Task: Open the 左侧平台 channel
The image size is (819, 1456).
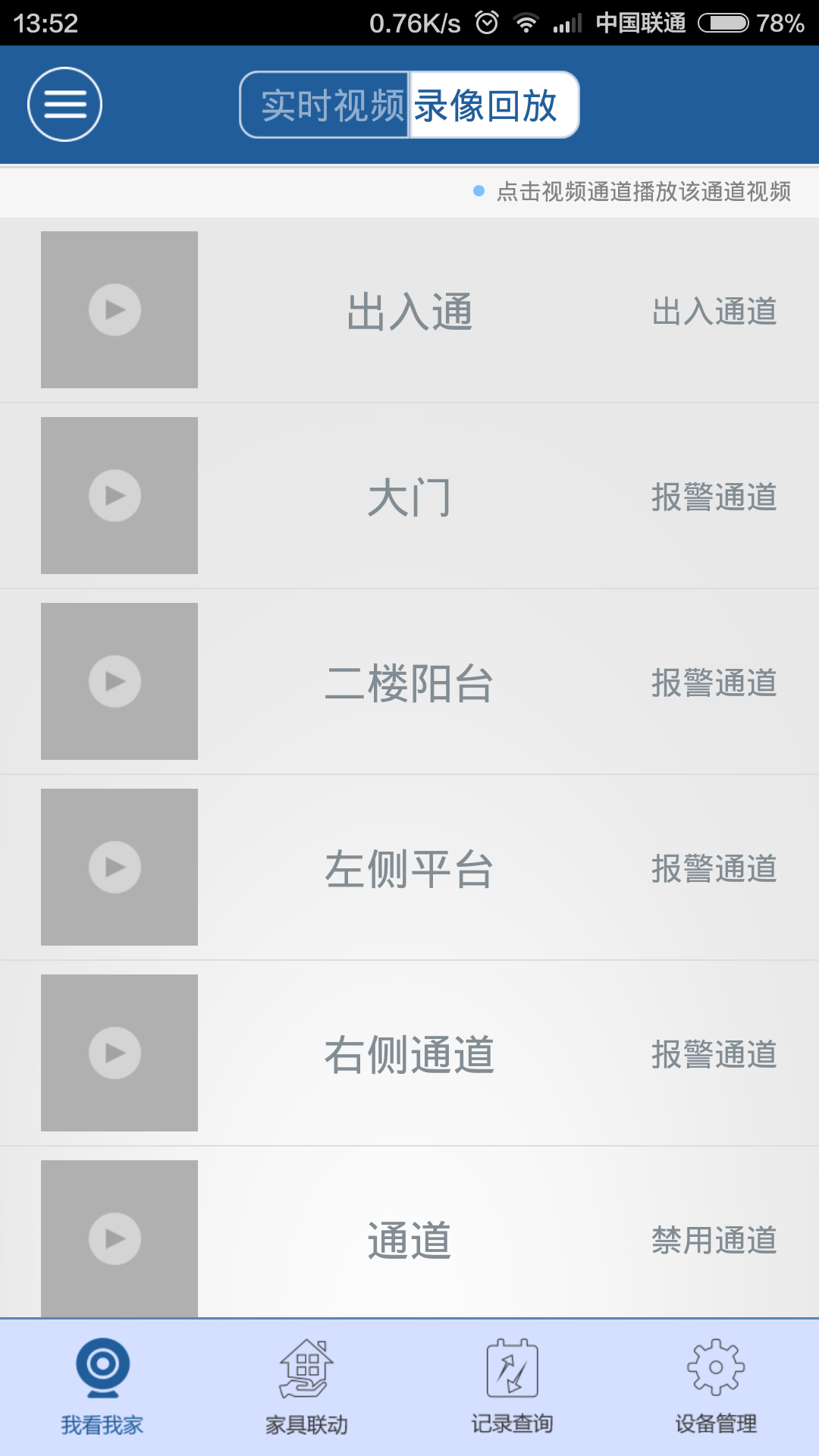Action: (409, 868)
